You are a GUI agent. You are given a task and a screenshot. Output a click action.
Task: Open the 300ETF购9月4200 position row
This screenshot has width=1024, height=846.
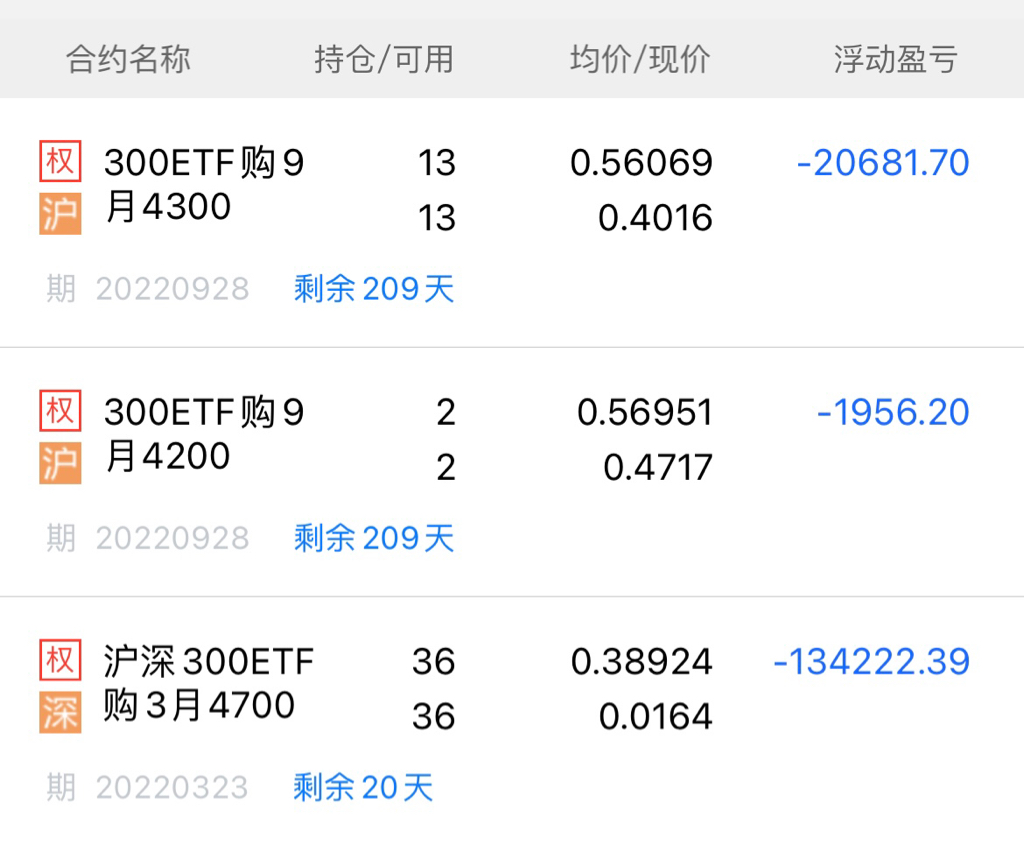pyautogui.click(x=512, y=472)
